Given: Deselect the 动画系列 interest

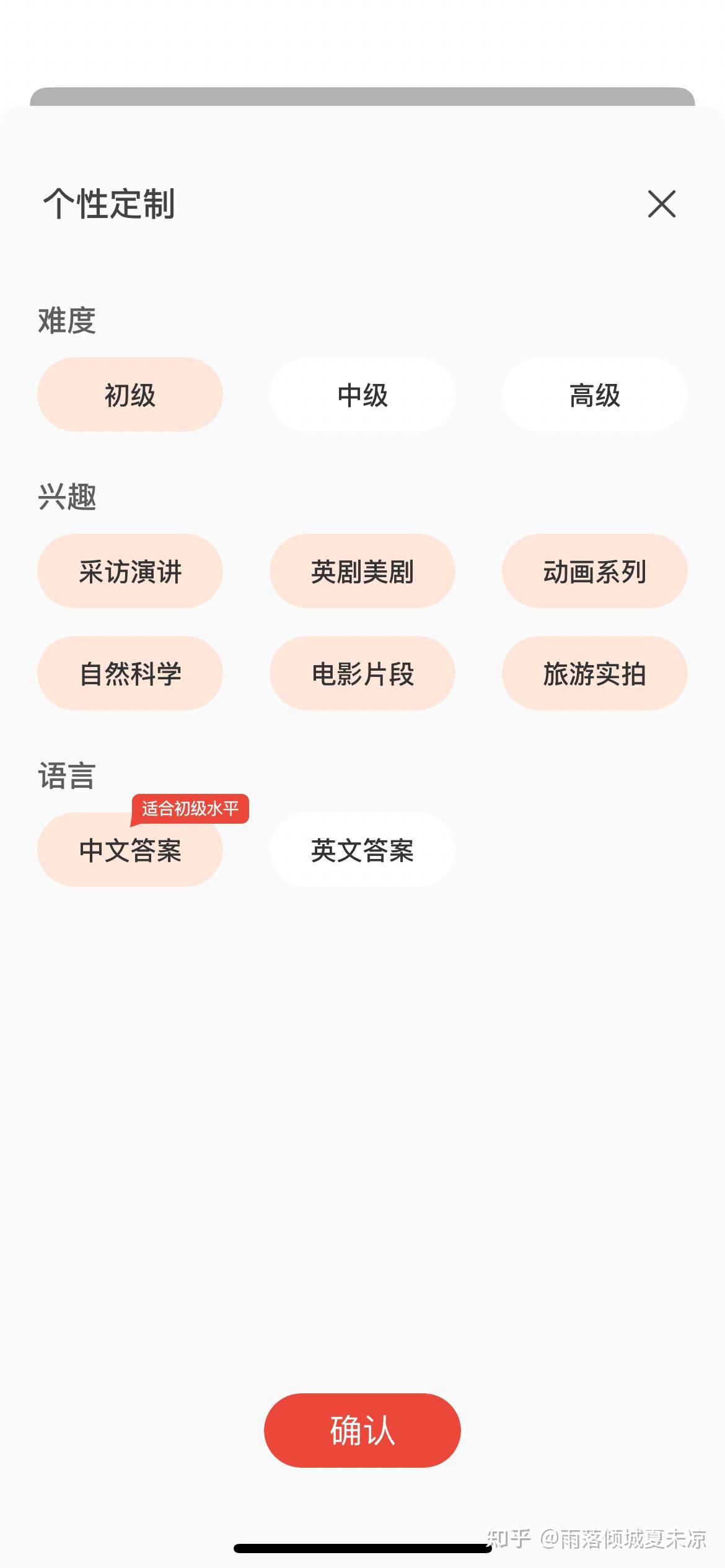Looking at the screenshot, I should (x=594, y=571).
